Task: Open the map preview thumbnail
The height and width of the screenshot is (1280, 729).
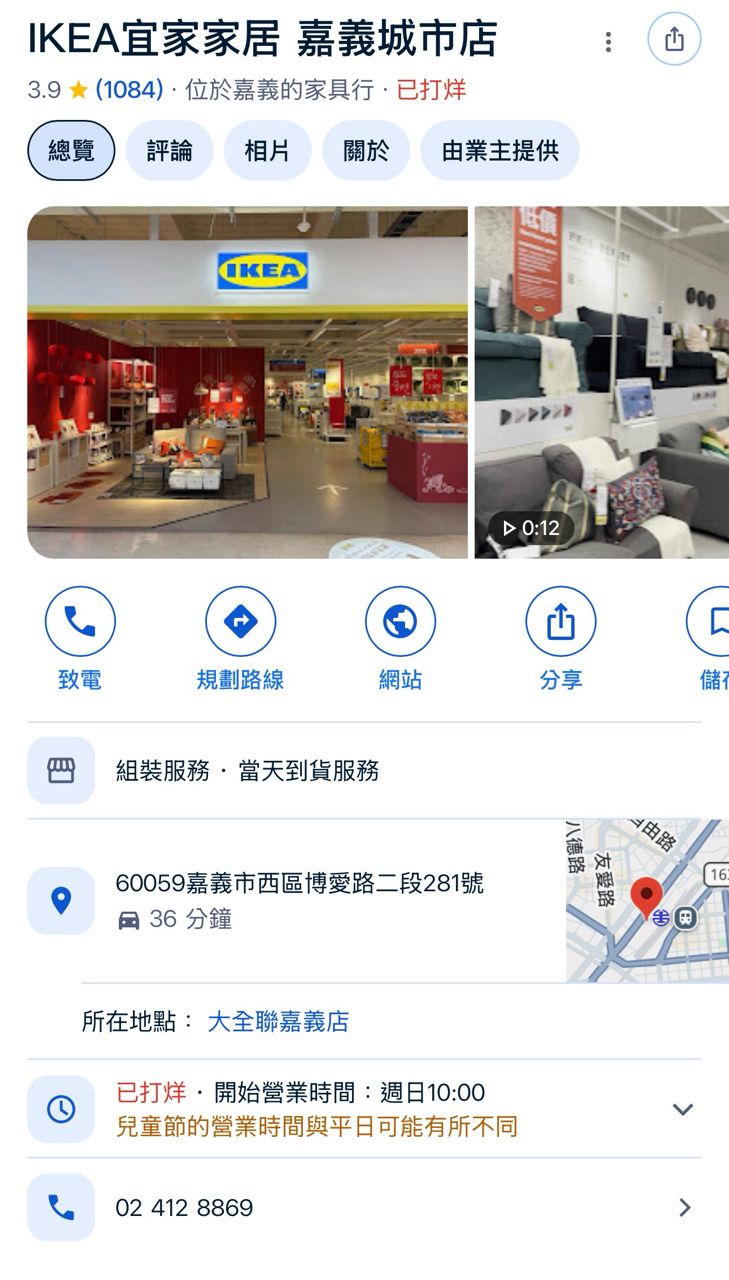Action: click(x=647, y=900)
